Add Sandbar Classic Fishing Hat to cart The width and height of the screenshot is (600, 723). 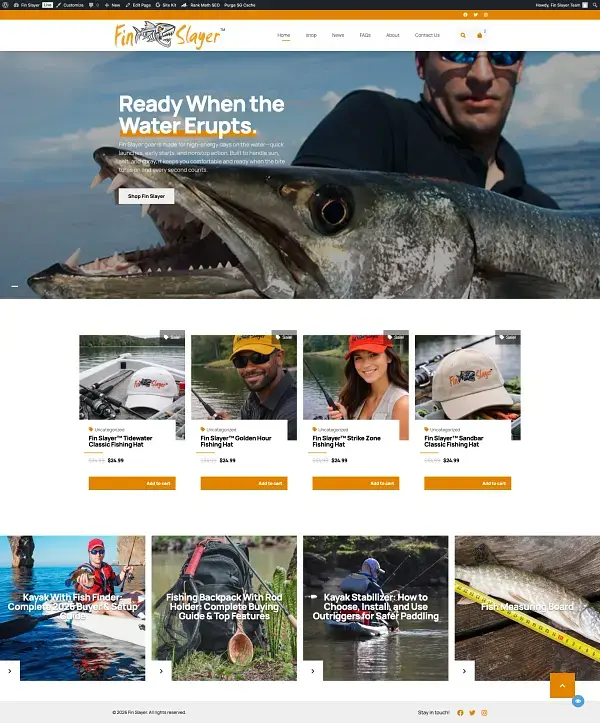(x=468, y=483)
